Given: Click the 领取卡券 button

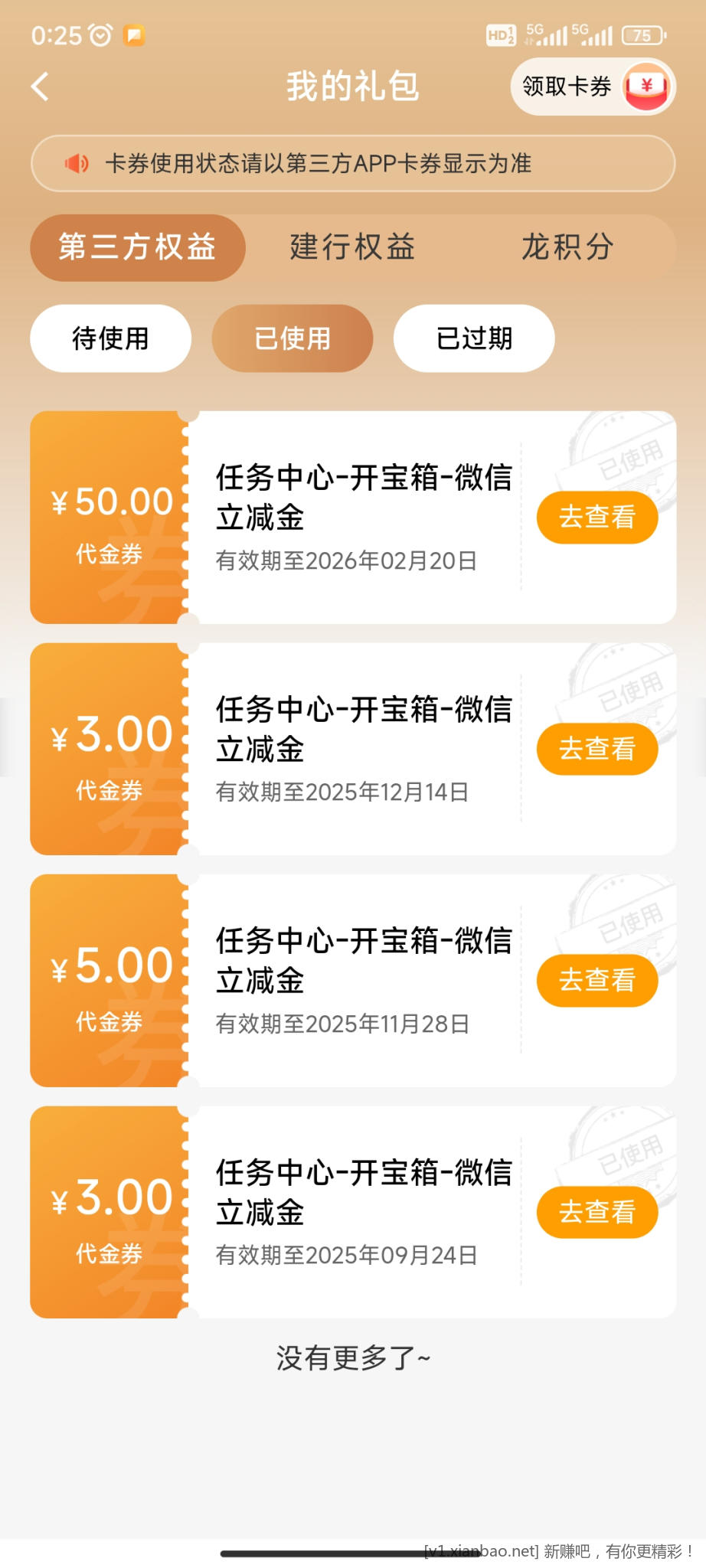Looking at the screenshot, I should click(567, 87).
